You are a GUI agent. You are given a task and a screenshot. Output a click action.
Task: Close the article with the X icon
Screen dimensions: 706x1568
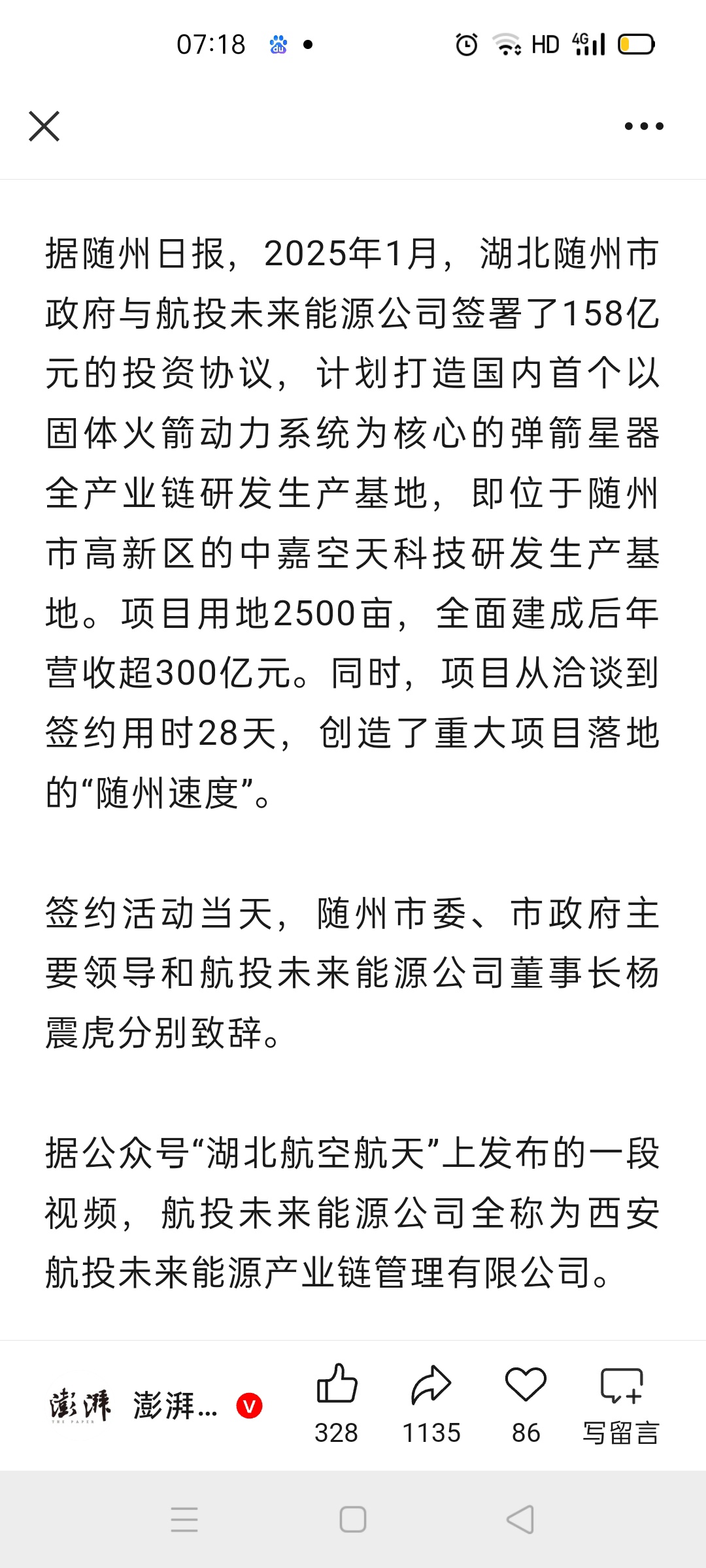click(44, 126)
